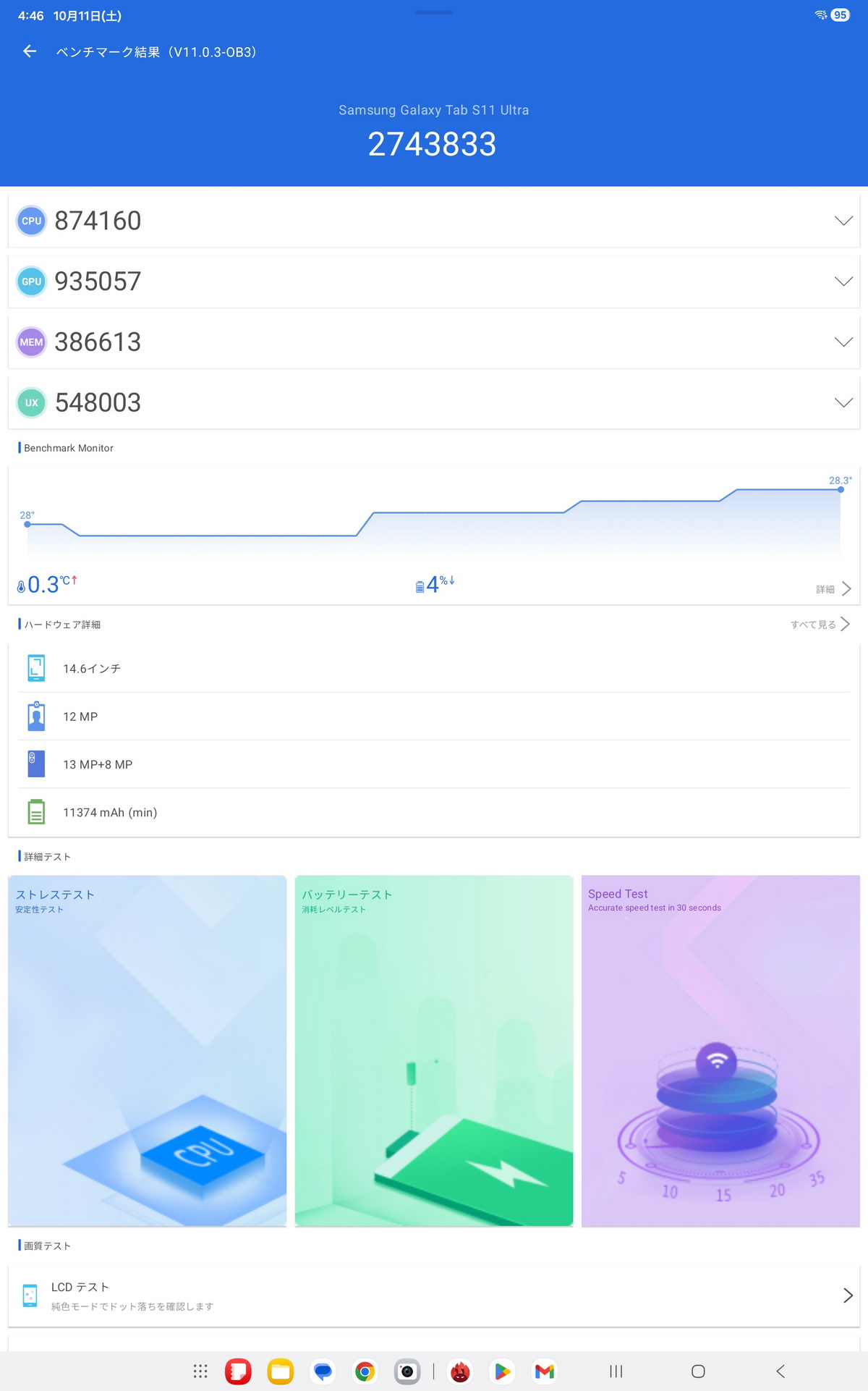The image size is (868, 1391).
Task: Go back from benchmark results
Action: [30, 51]
